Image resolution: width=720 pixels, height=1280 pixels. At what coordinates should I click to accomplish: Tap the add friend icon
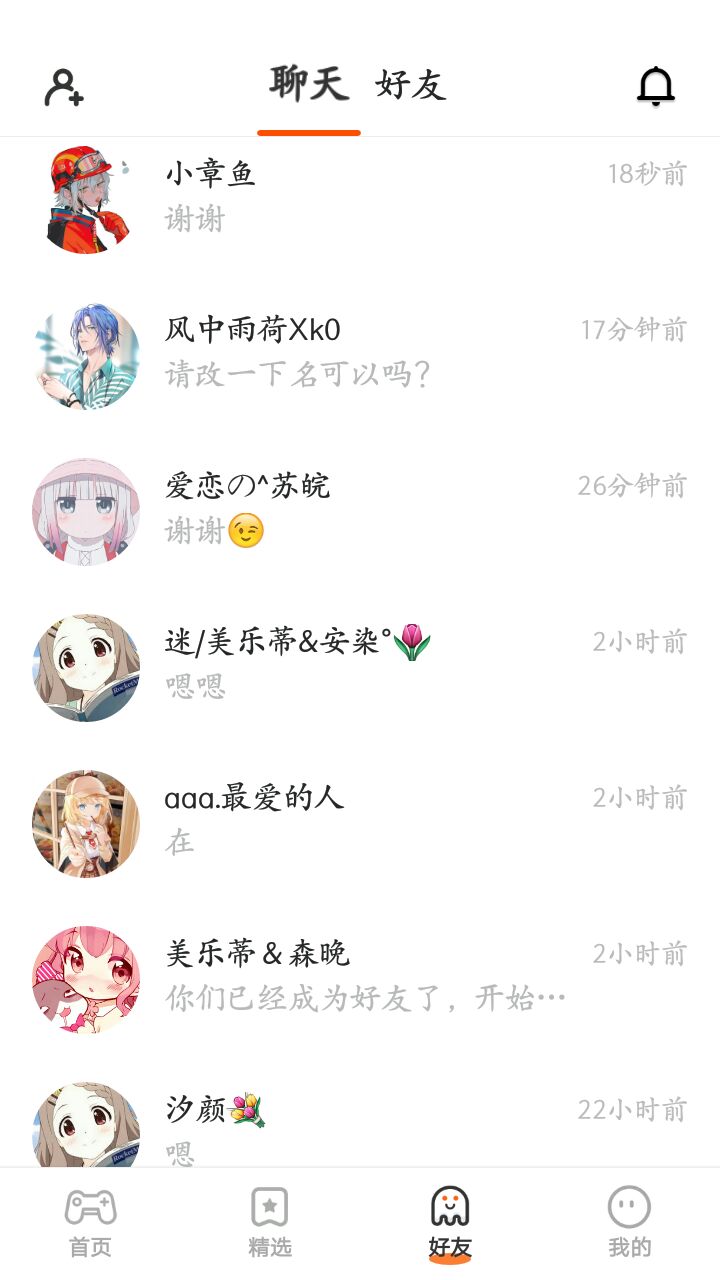click(x=64, y=87)
